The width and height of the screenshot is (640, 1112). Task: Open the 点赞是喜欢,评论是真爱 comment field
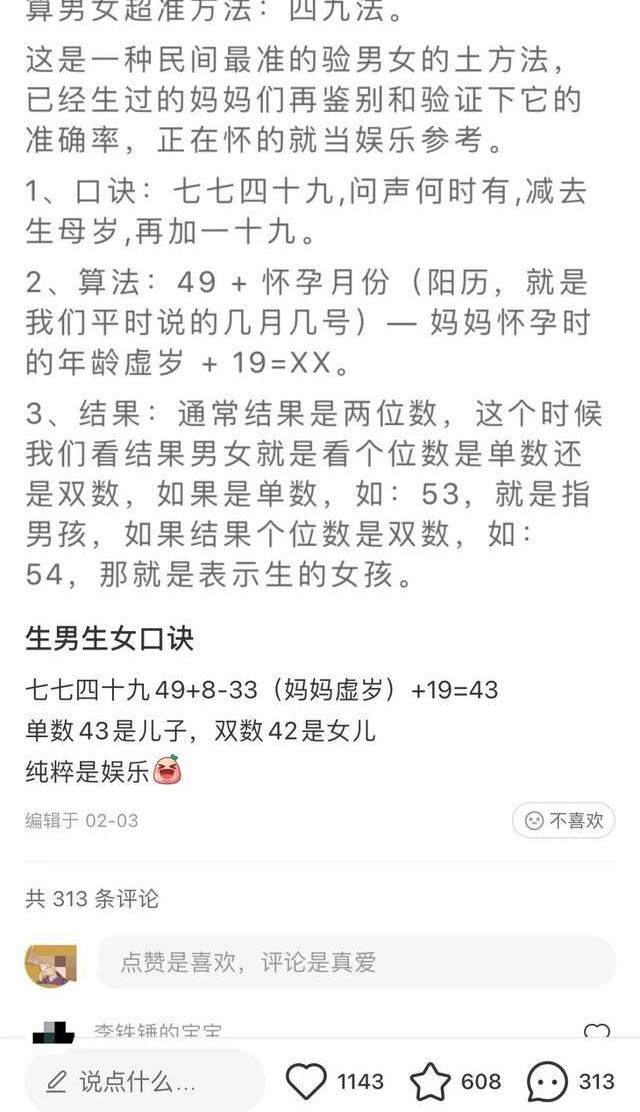(355, 963)
